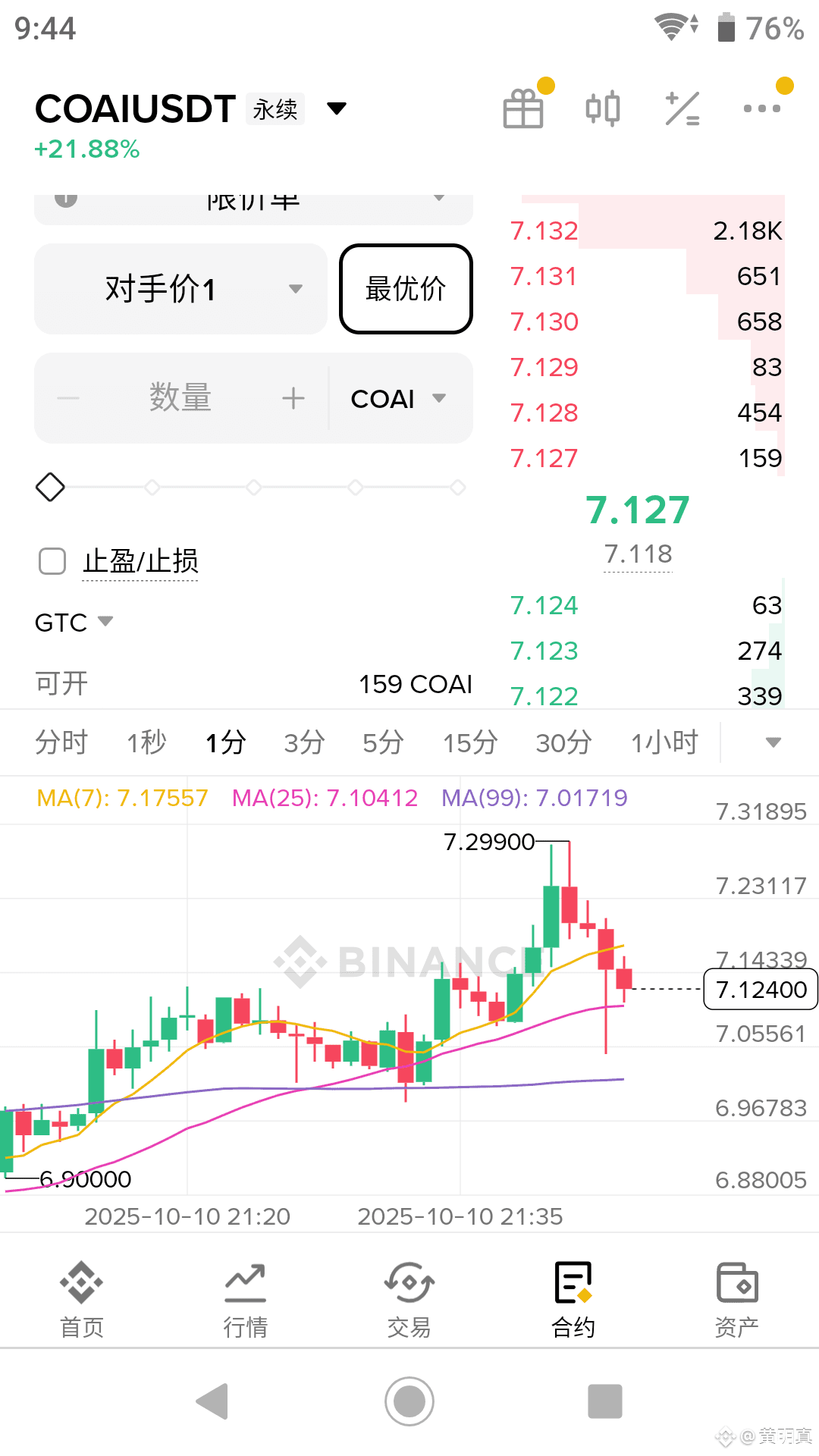Open the profit calculator icon

tap(682, 109)
